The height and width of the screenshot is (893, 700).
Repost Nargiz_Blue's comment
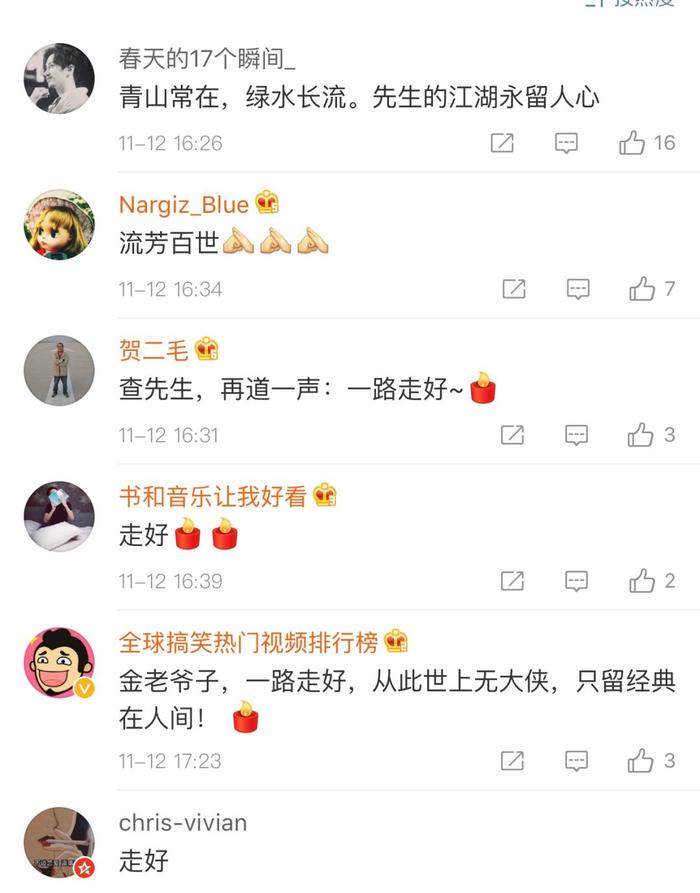click(513, 289)
